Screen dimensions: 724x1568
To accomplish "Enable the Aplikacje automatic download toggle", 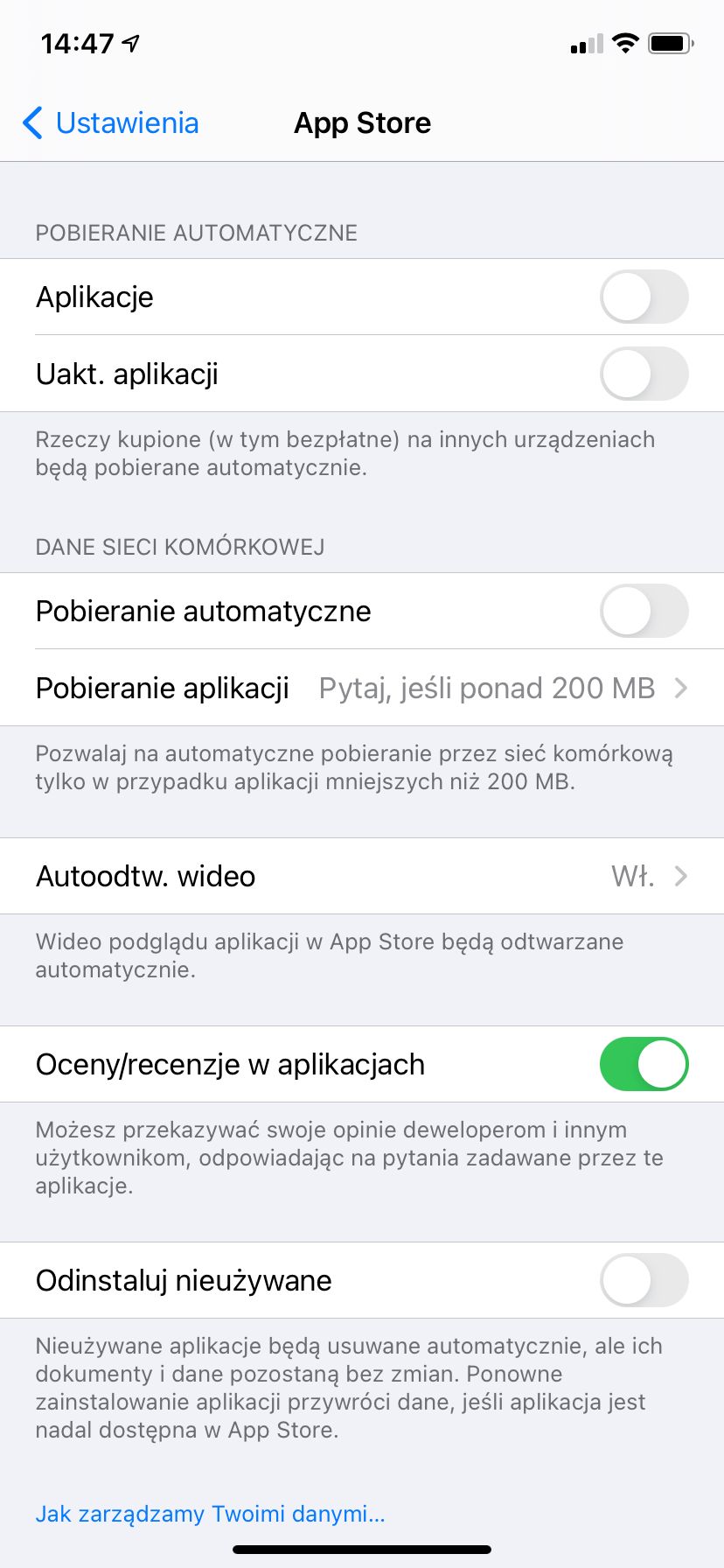I will (x=644, y=297).
